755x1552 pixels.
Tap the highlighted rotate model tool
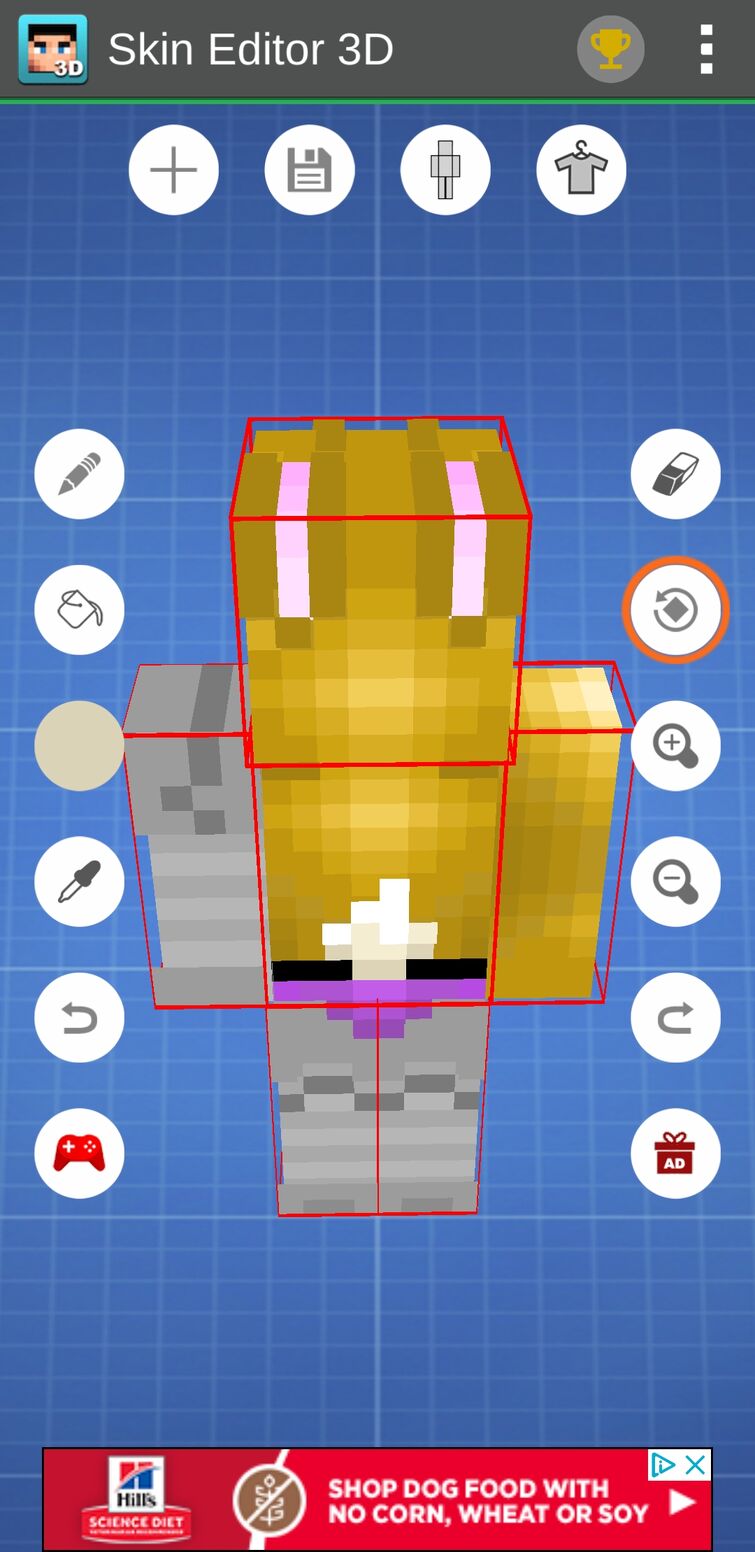(675, 609)
